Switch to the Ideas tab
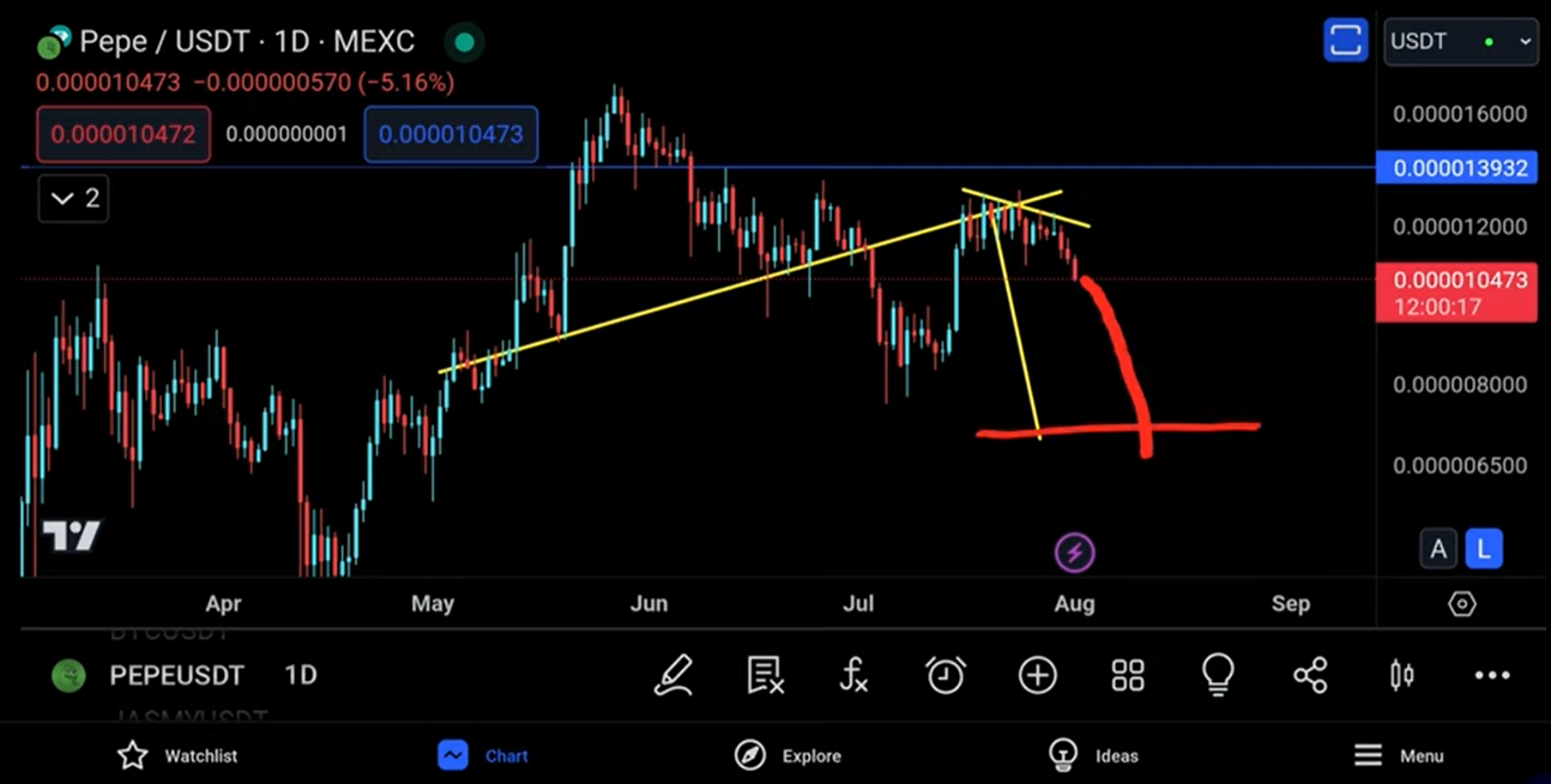This screenshot has height=784, width=1551. [x=1094, y=756]
